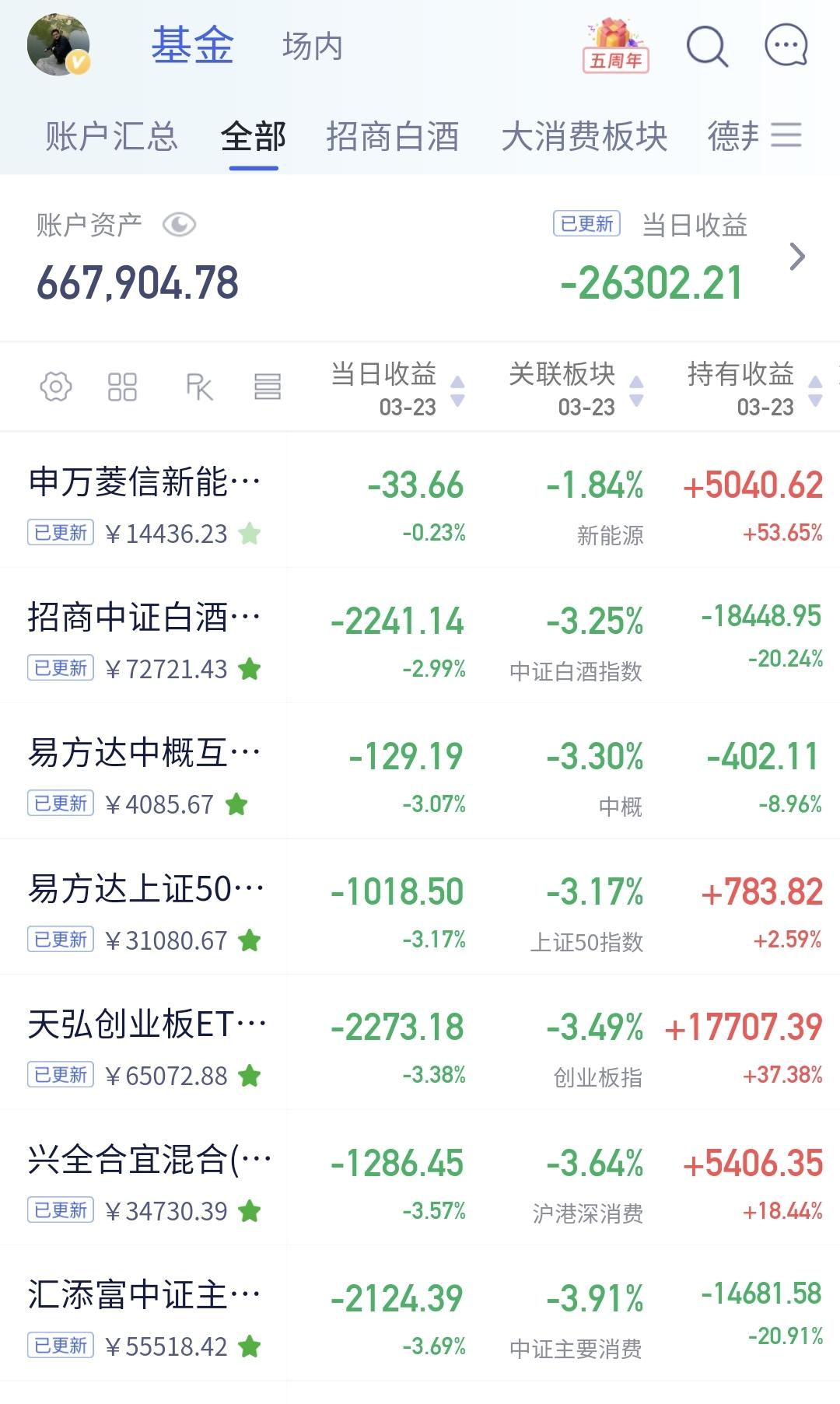Open the search magnifier
This screenshot has width=840, height=1404.
(x=706, y=47)
